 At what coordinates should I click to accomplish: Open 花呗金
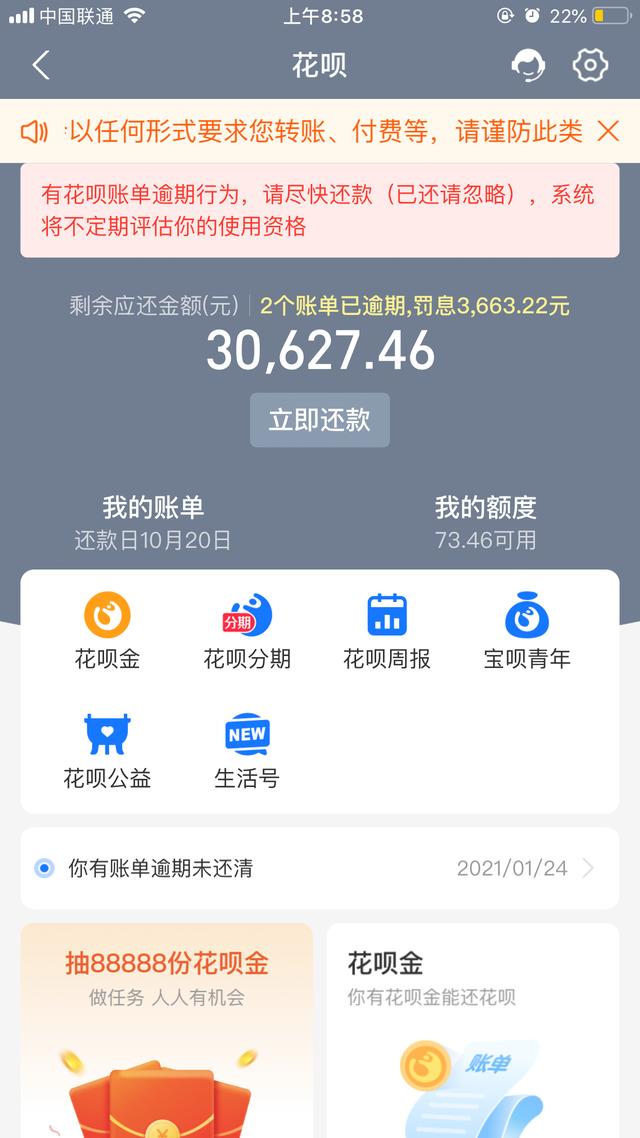coord(107,630)
